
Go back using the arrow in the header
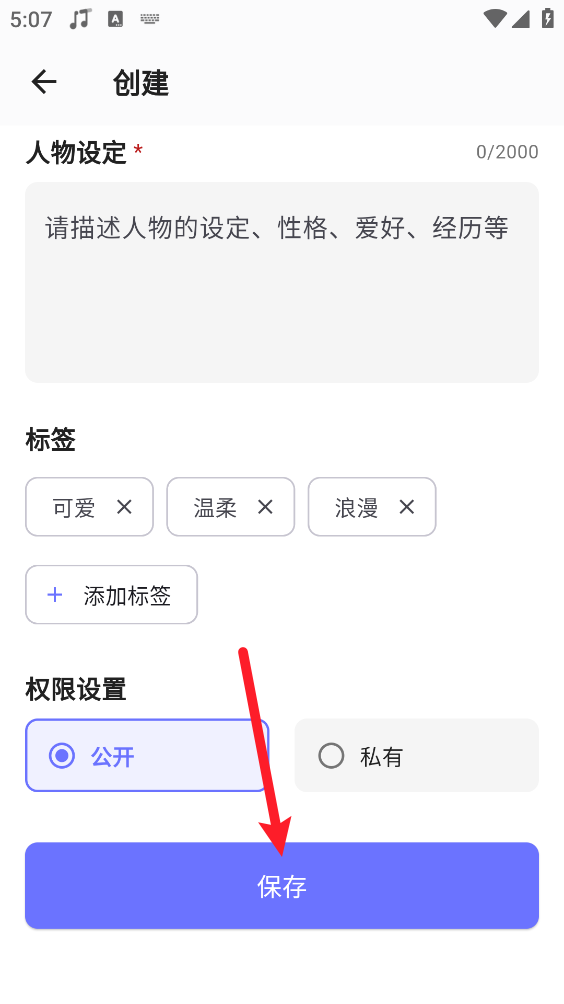pyautogui.click(x=44, y=82)
